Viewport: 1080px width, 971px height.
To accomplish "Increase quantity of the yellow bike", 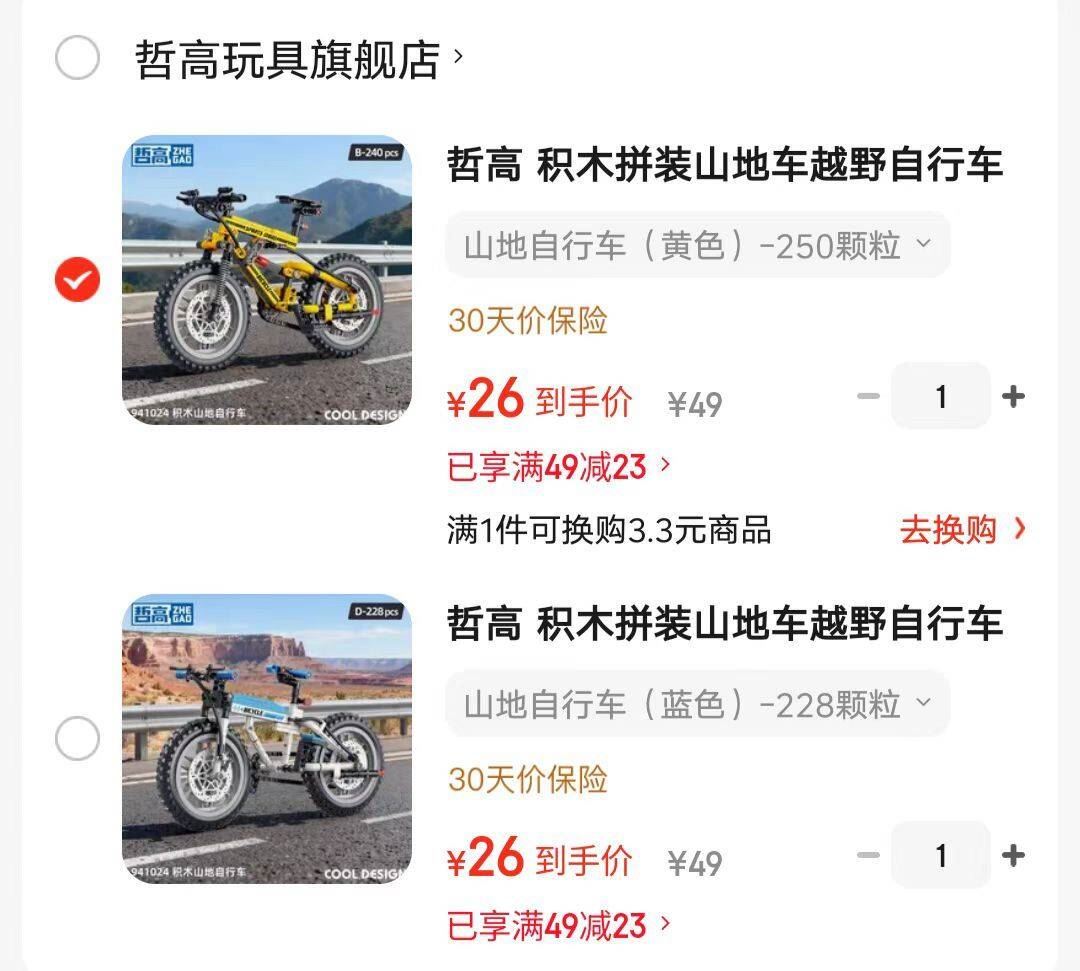I will tap(1013, 397).
